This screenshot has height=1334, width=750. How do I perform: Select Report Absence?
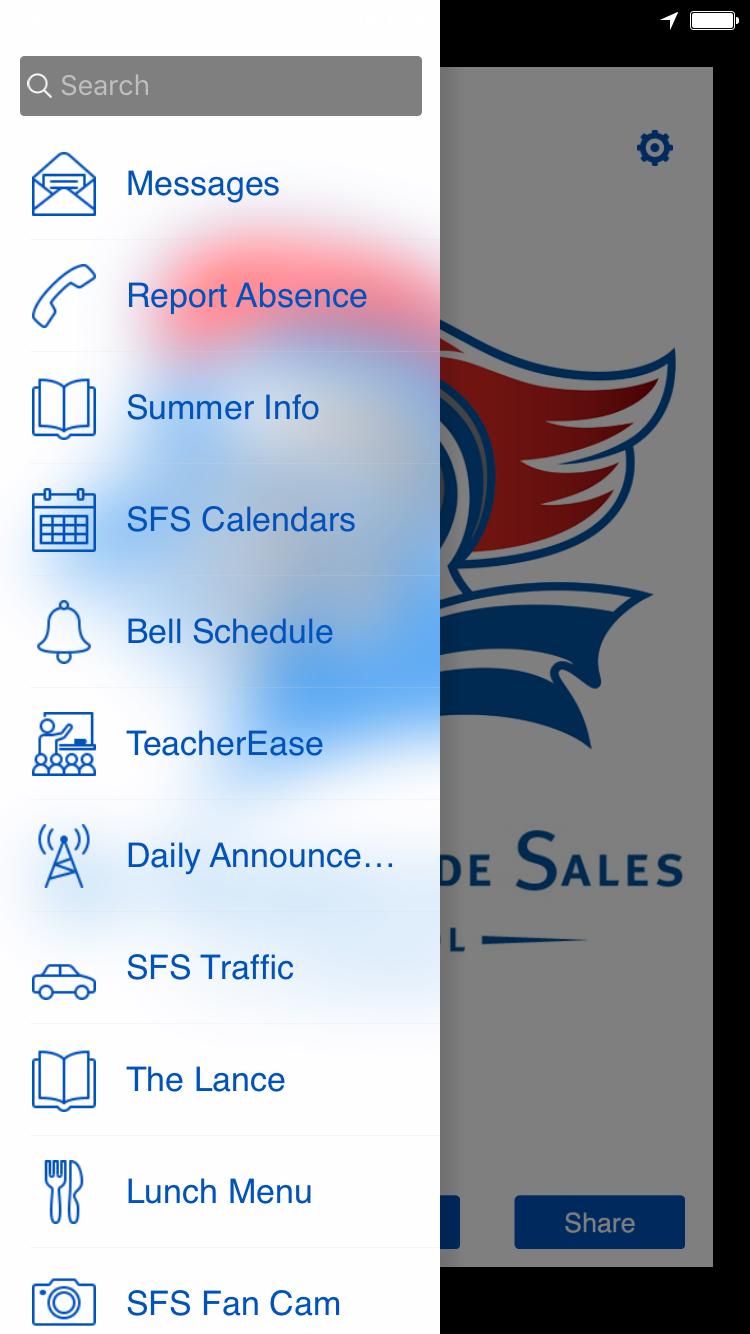tap(220, 296)
